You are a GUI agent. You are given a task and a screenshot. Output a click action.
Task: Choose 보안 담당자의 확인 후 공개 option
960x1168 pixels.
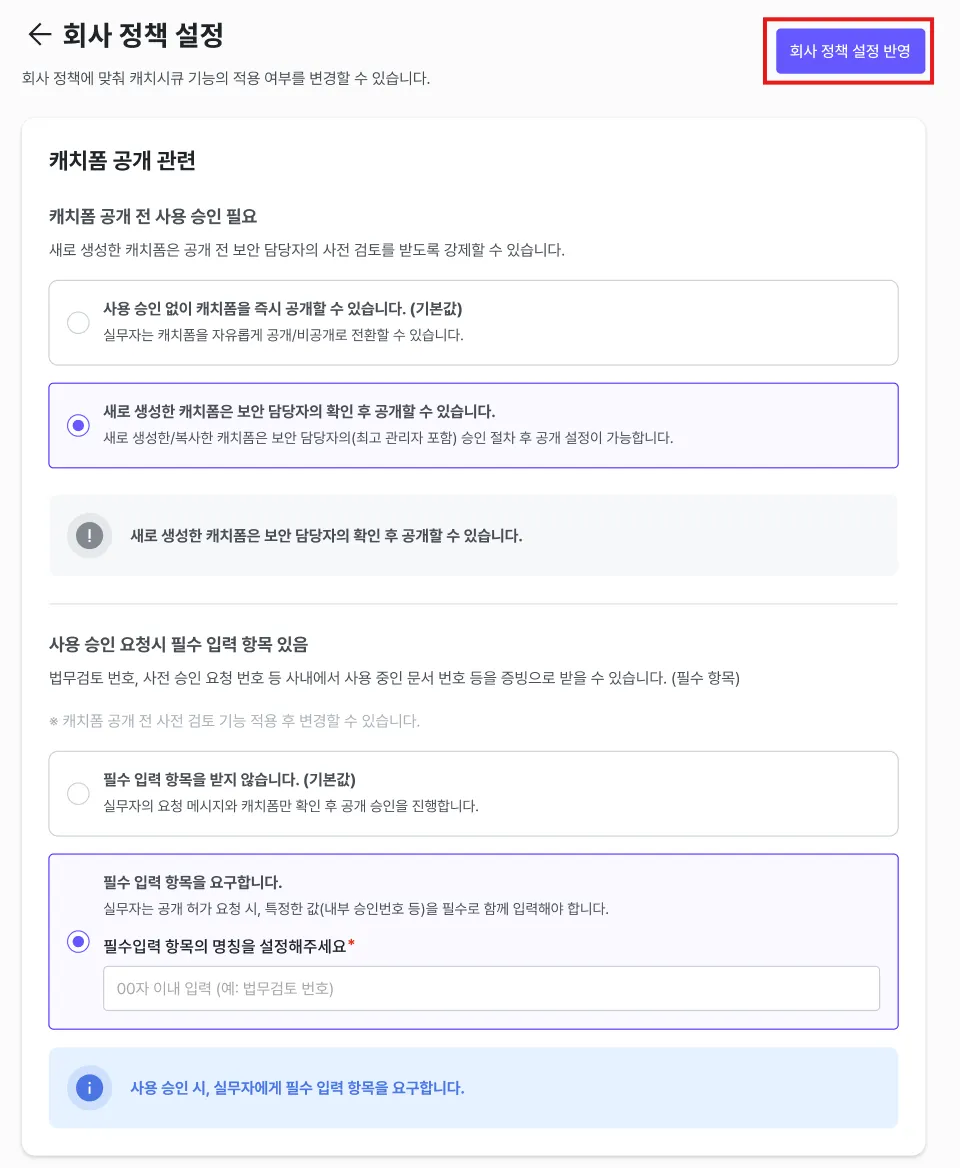coord(78,425)
